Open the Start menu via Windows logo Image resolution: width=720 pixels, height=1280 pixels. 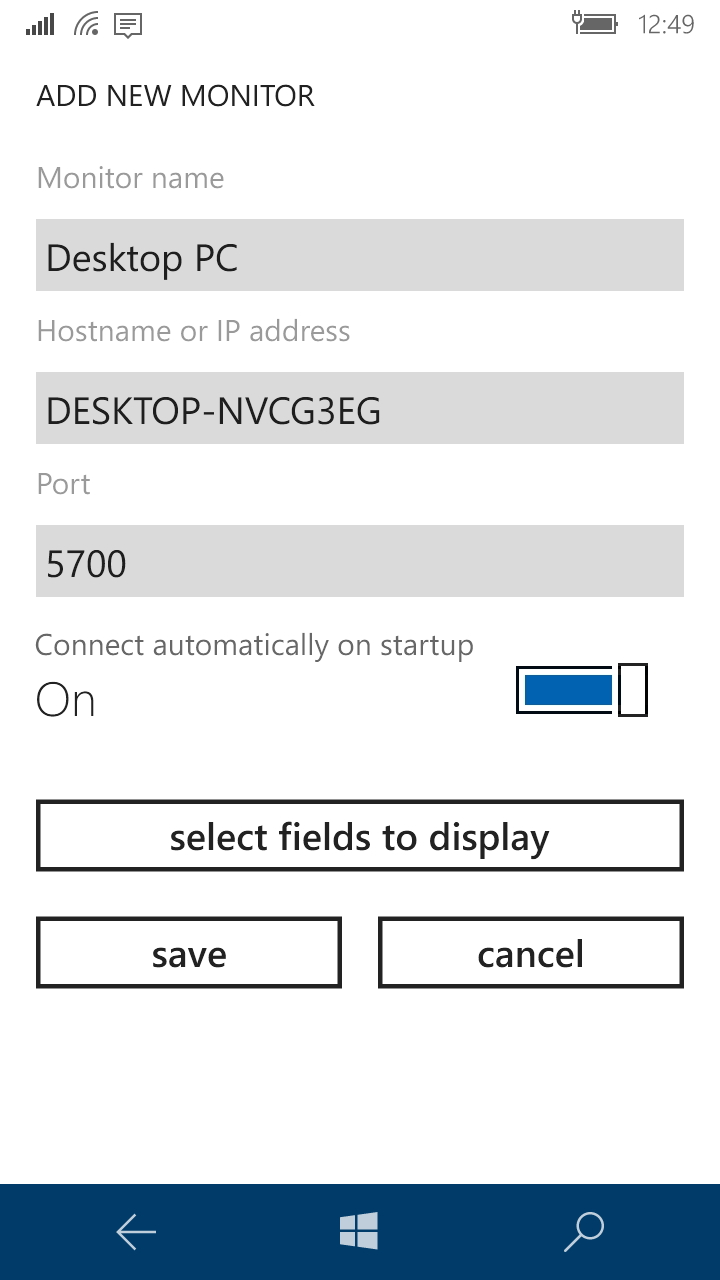[360, 1232]
